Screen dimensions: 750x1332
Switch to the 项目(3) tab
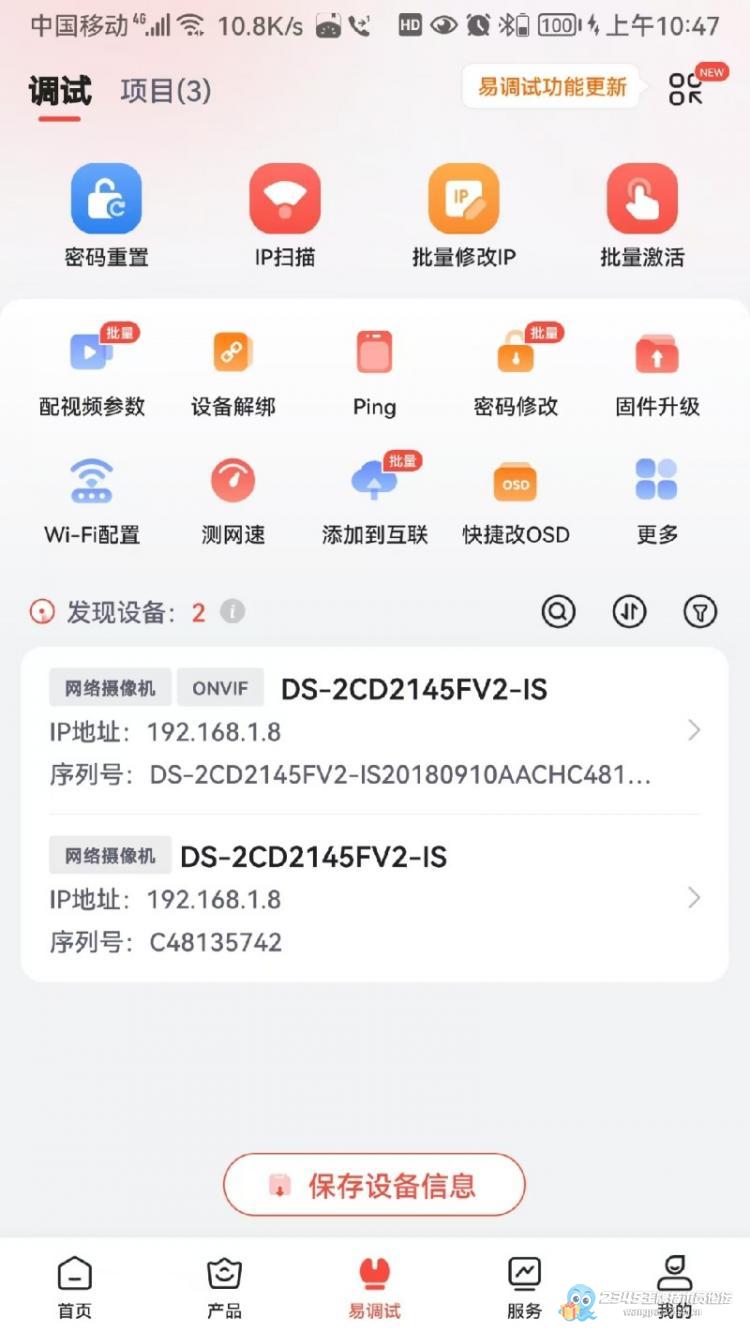click(x=165, y=91)
